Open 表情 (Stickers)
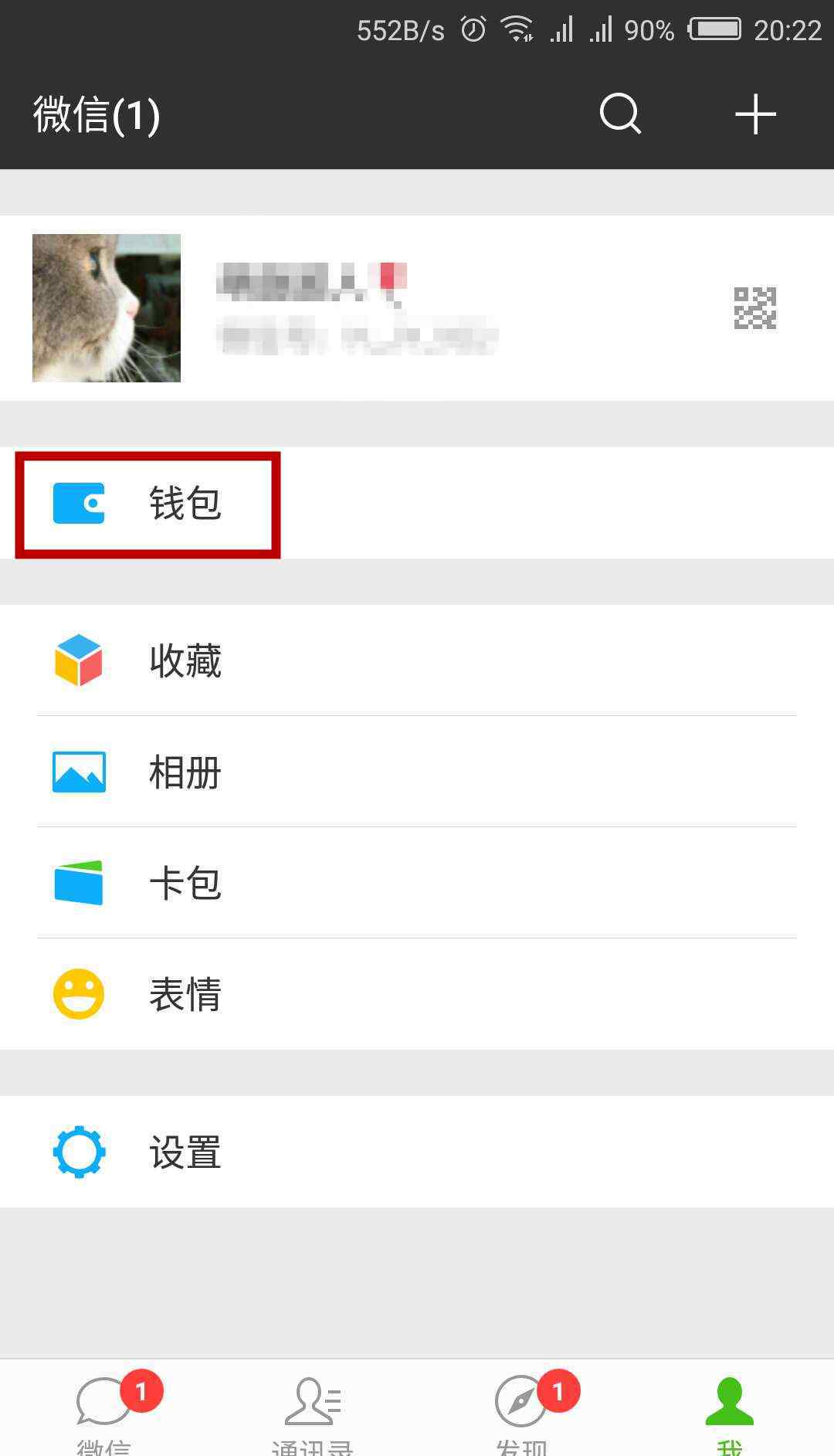834x1456 pixels. pos(417,994)
